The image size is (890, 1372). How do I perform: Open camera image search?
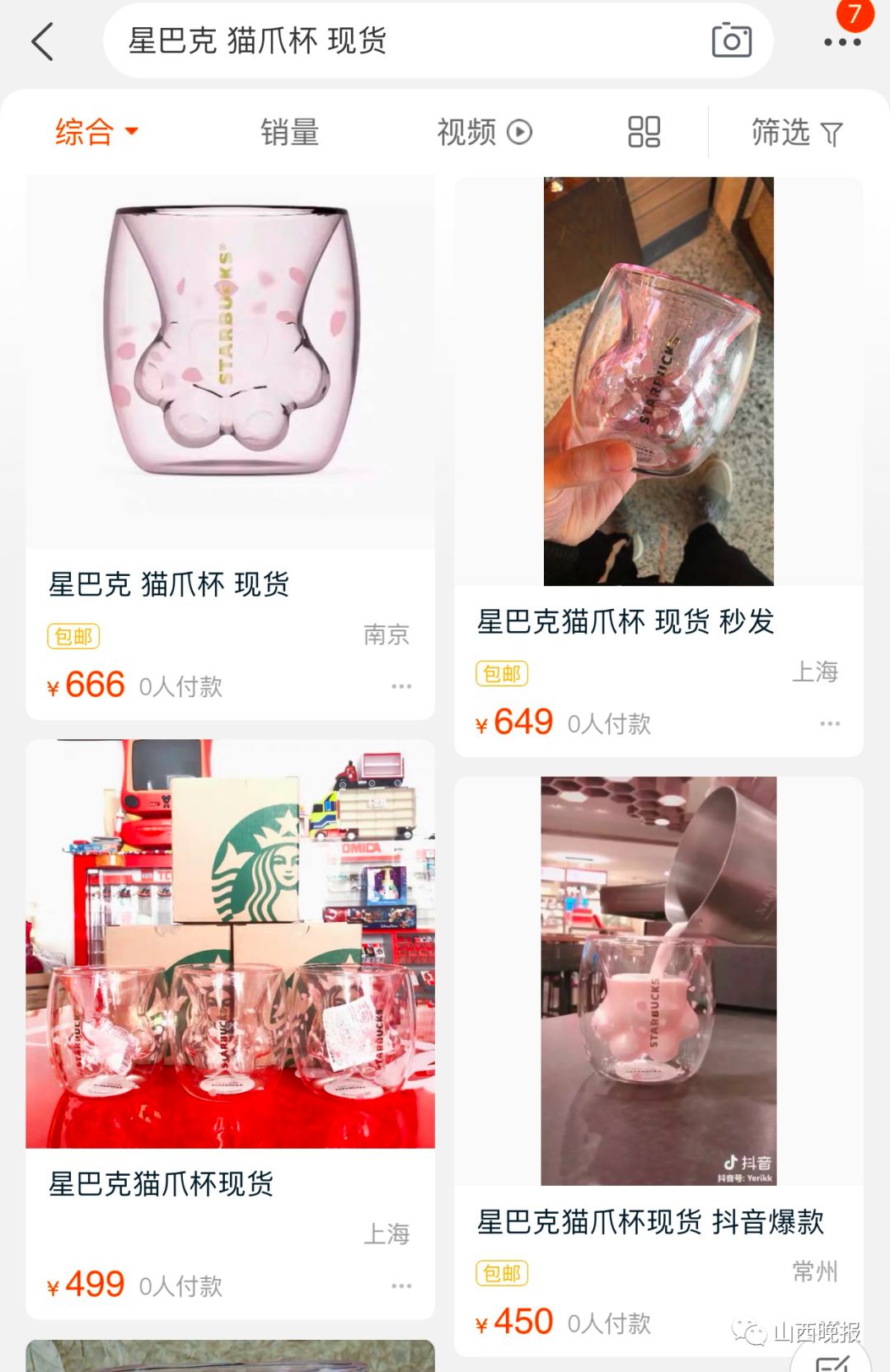click(731, 41)
